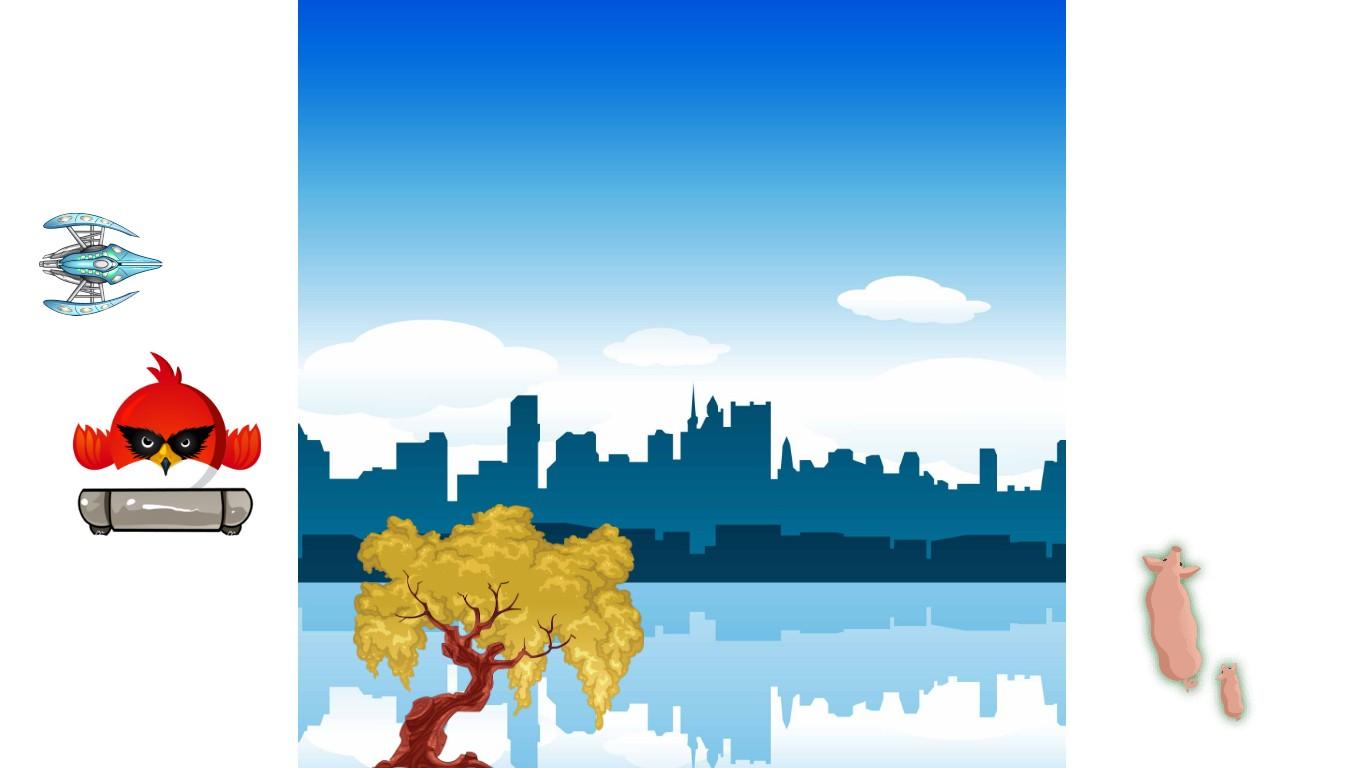Tap the blue spaceship sprite

point(98,264)
